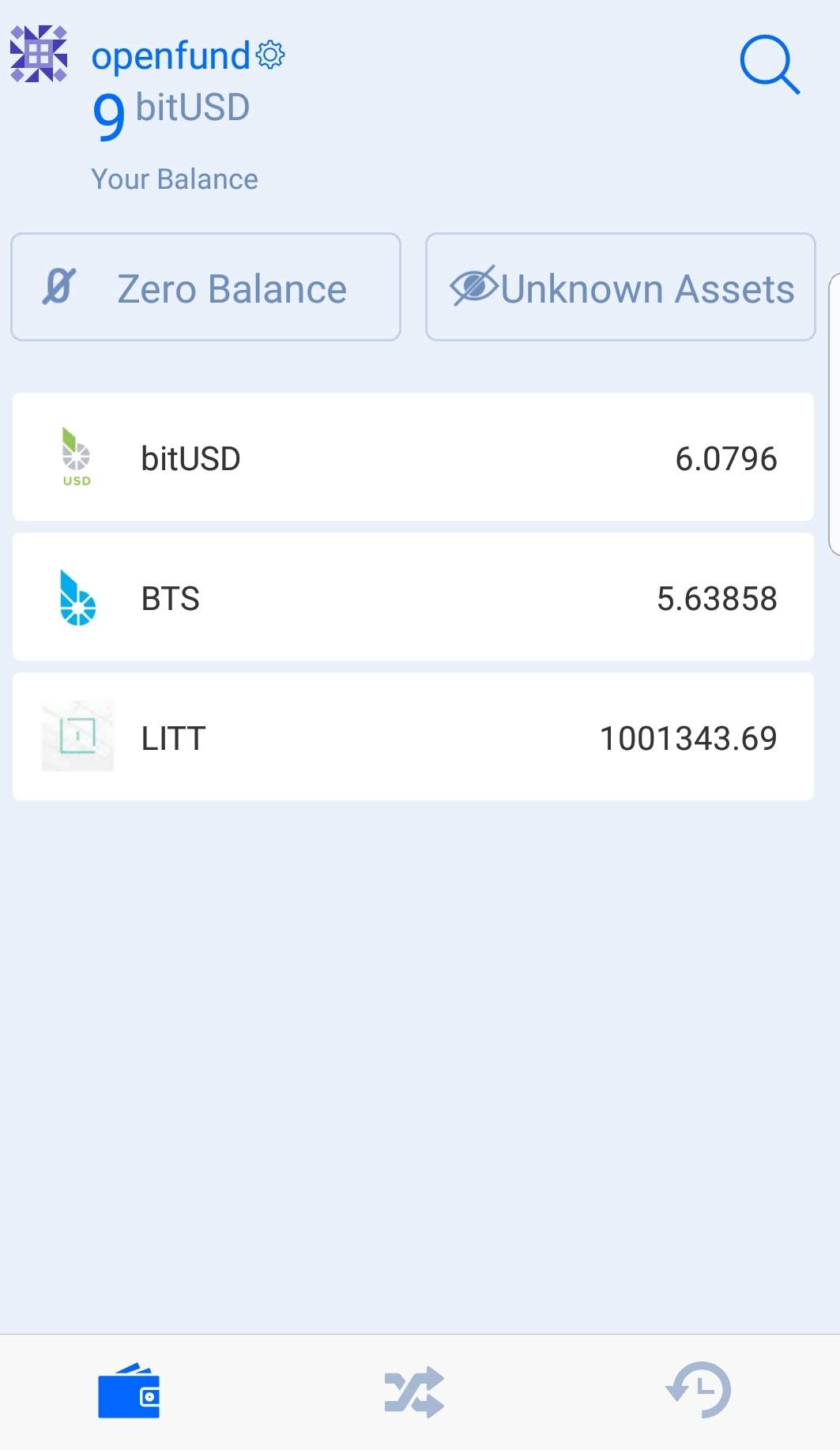840x1450 pixels.
Task: Open the BTS asset row
Action: tap(413, 597)
